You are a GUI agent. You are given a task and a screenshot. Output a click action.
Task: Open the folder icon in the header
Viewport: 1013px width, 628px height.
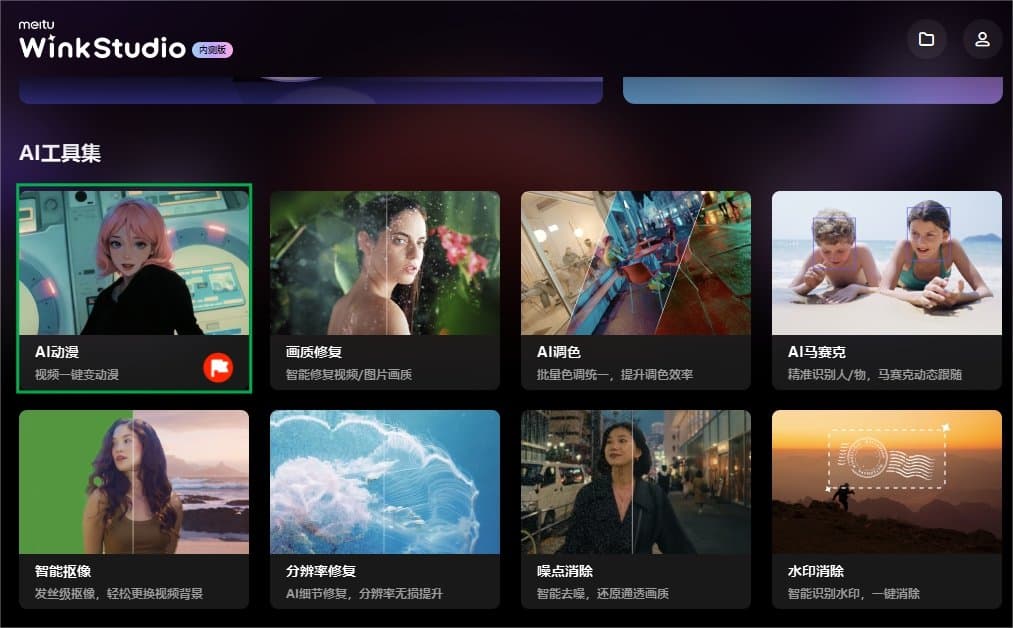click(926, 39)
